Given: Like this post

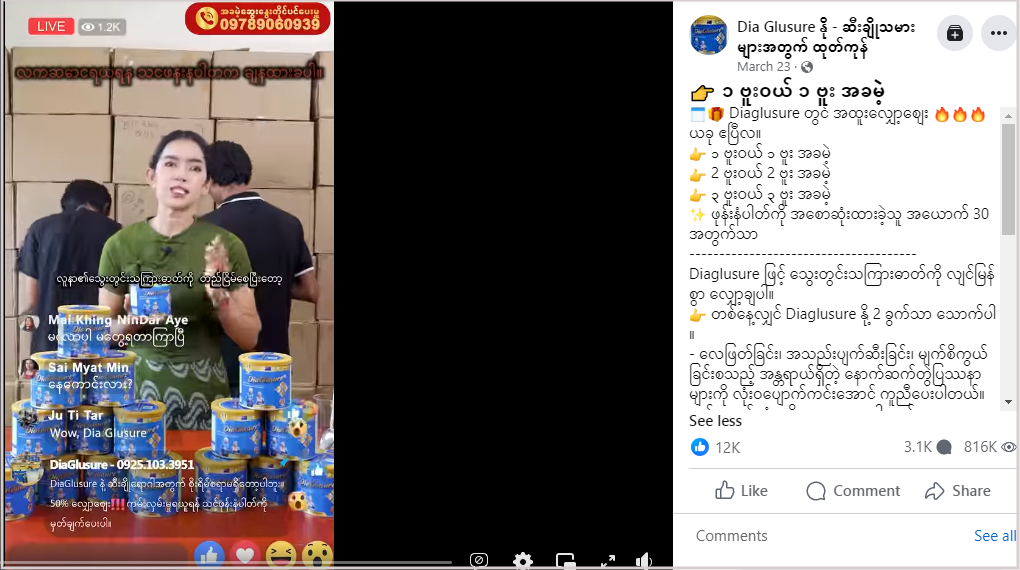Looking at the screenshot, I should coord(741,490).
